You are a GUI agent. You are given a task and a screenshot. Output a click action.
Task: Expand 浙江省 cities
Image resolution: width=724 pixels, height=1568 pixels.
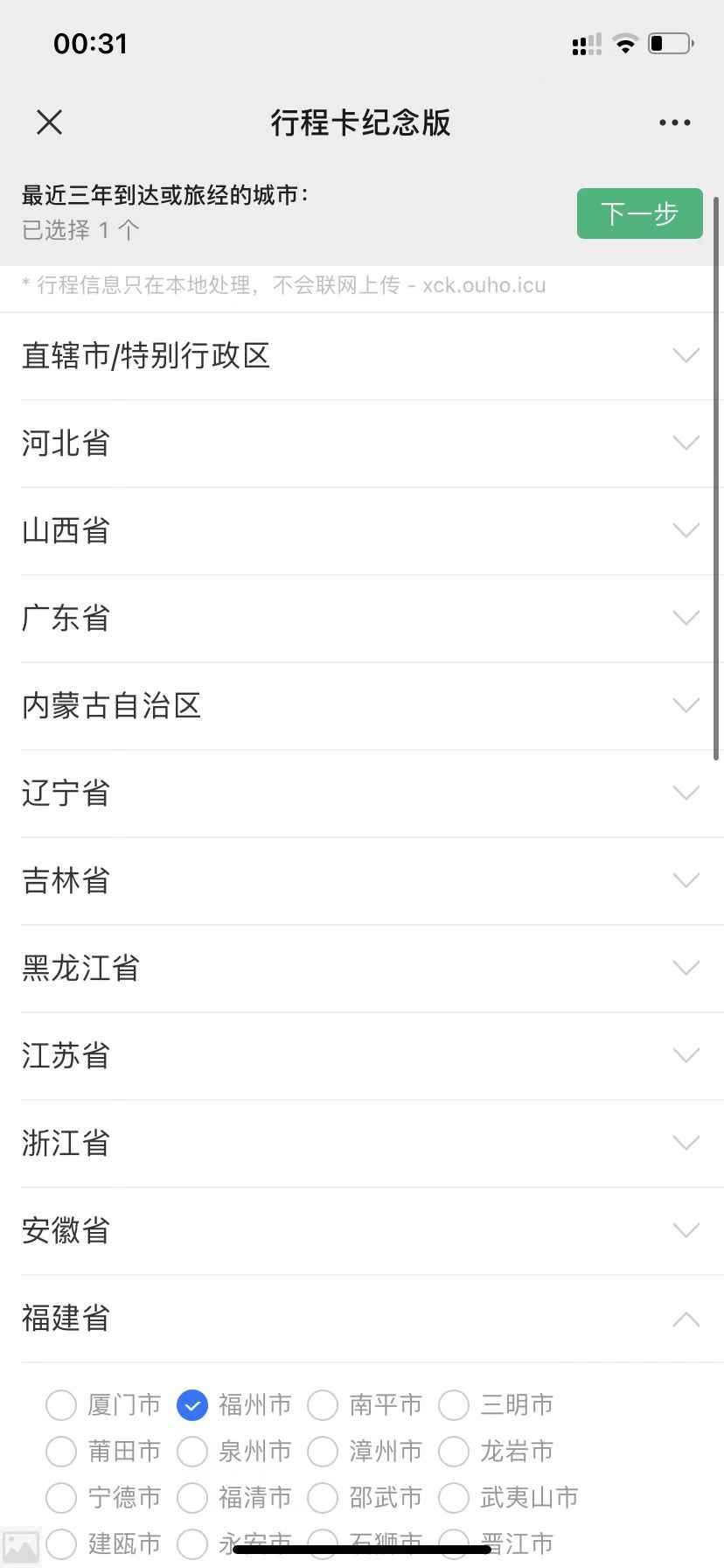click(x=361, y=1144)
